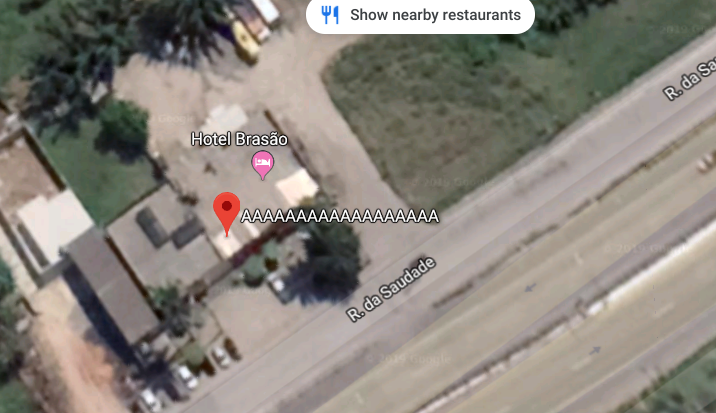Viewport: 716px width, 413px height.
Task: Open the Hotel Brasão map pin
Action: pos(262,164)
